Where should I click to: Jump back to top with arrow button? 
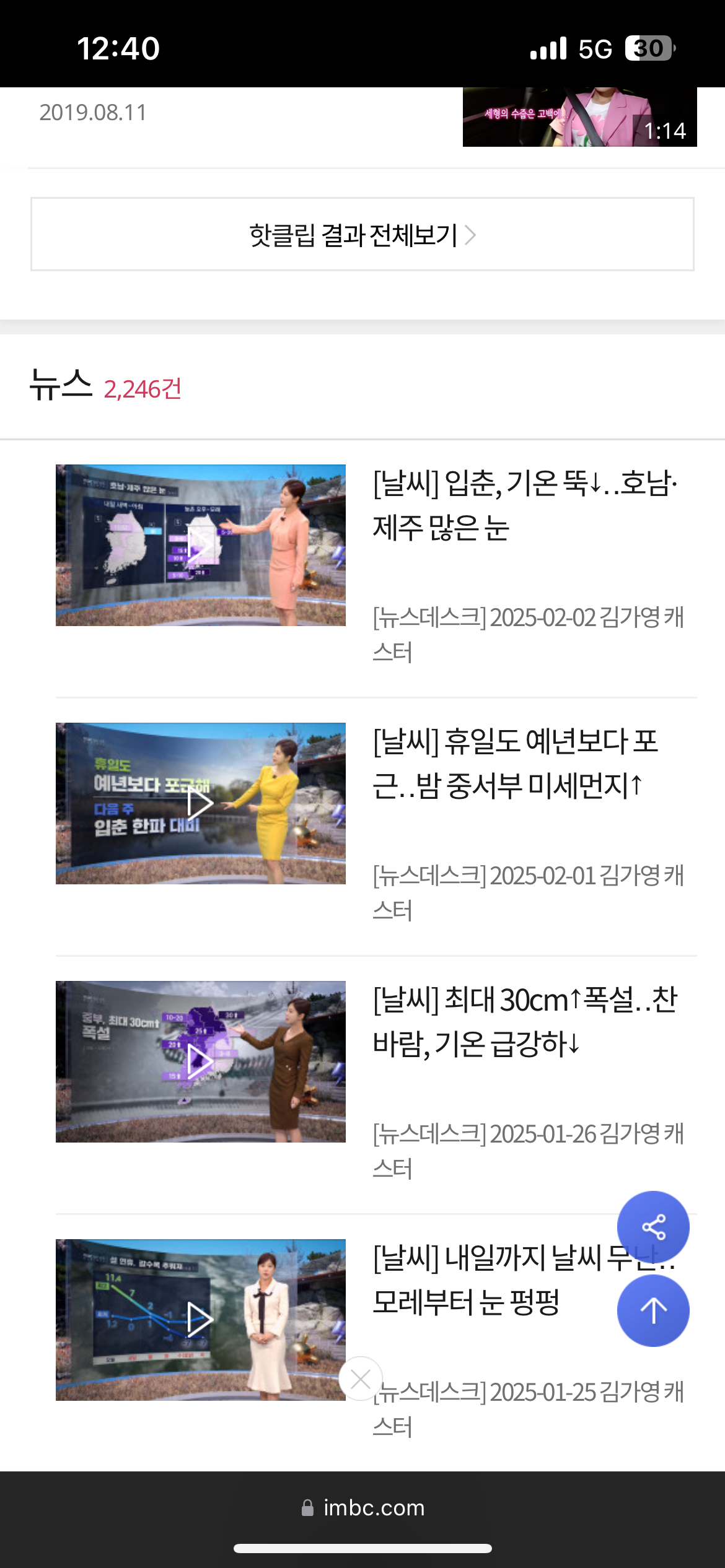tap(653, 1310)
